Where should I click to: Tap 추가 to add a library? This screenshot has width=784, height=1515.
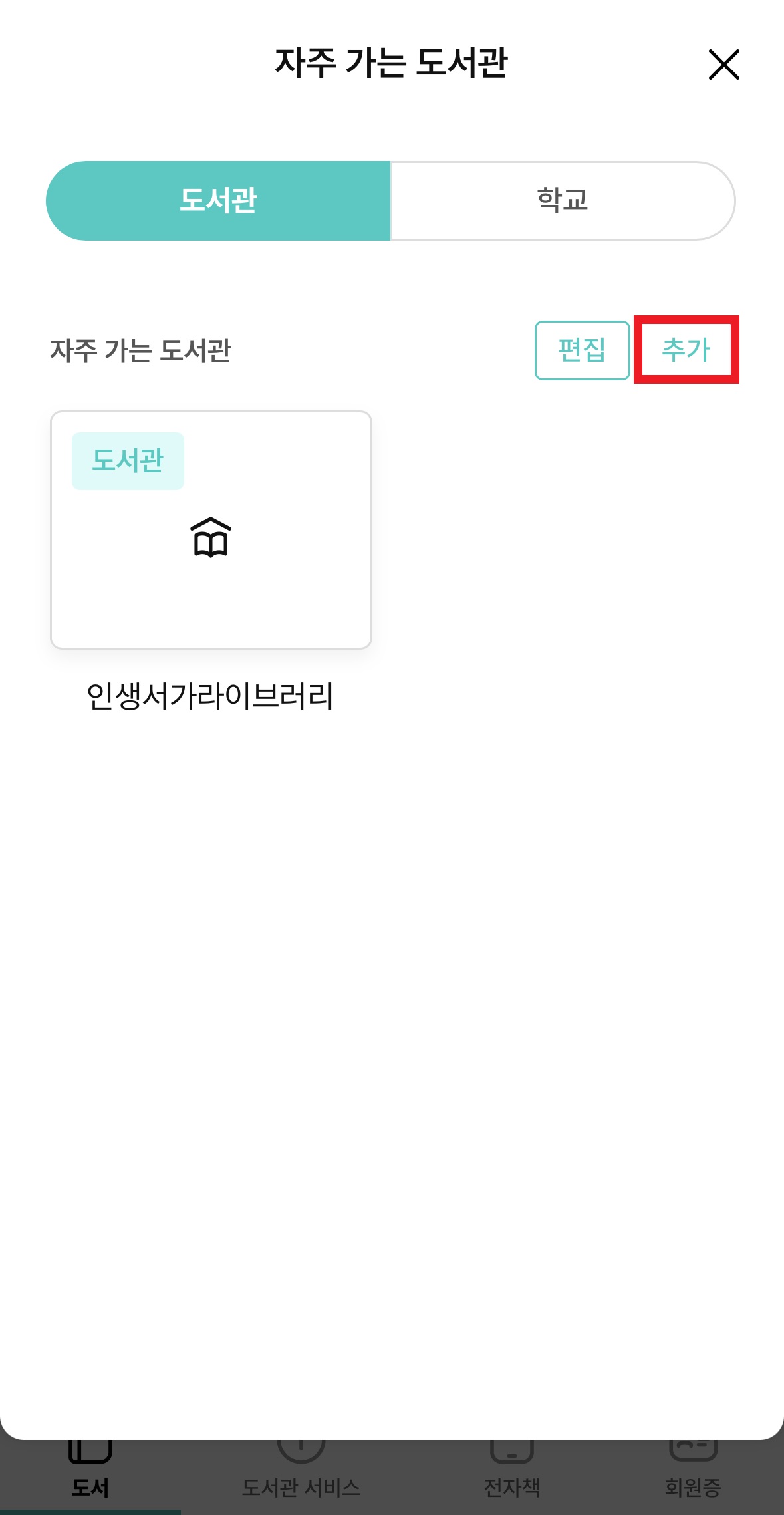click(x=686, y=350)
